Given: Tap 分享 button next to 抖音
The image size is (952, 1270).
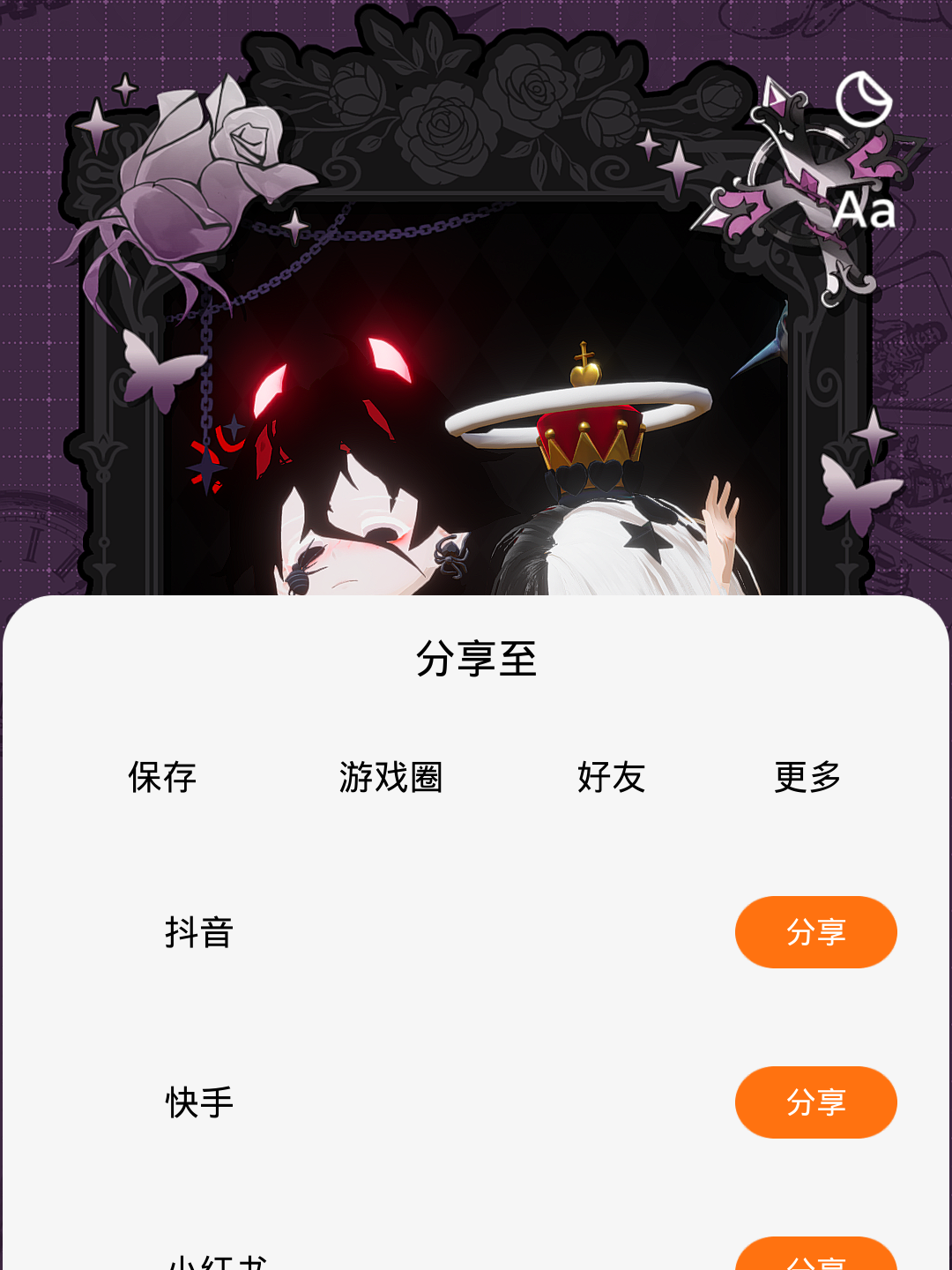Looking at the screenshot, I should (x=816, y=932).
